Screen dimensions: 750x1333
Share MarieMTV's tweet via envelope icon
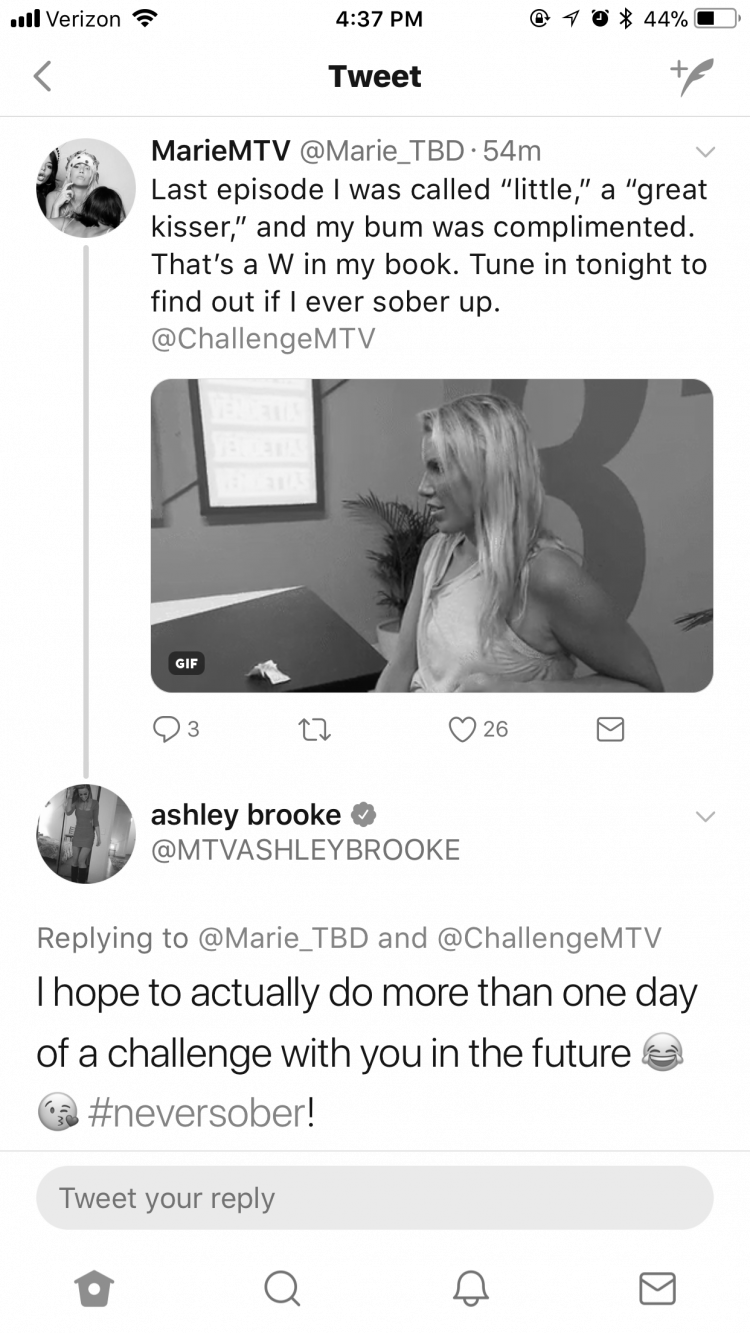[x=609, y=731]
